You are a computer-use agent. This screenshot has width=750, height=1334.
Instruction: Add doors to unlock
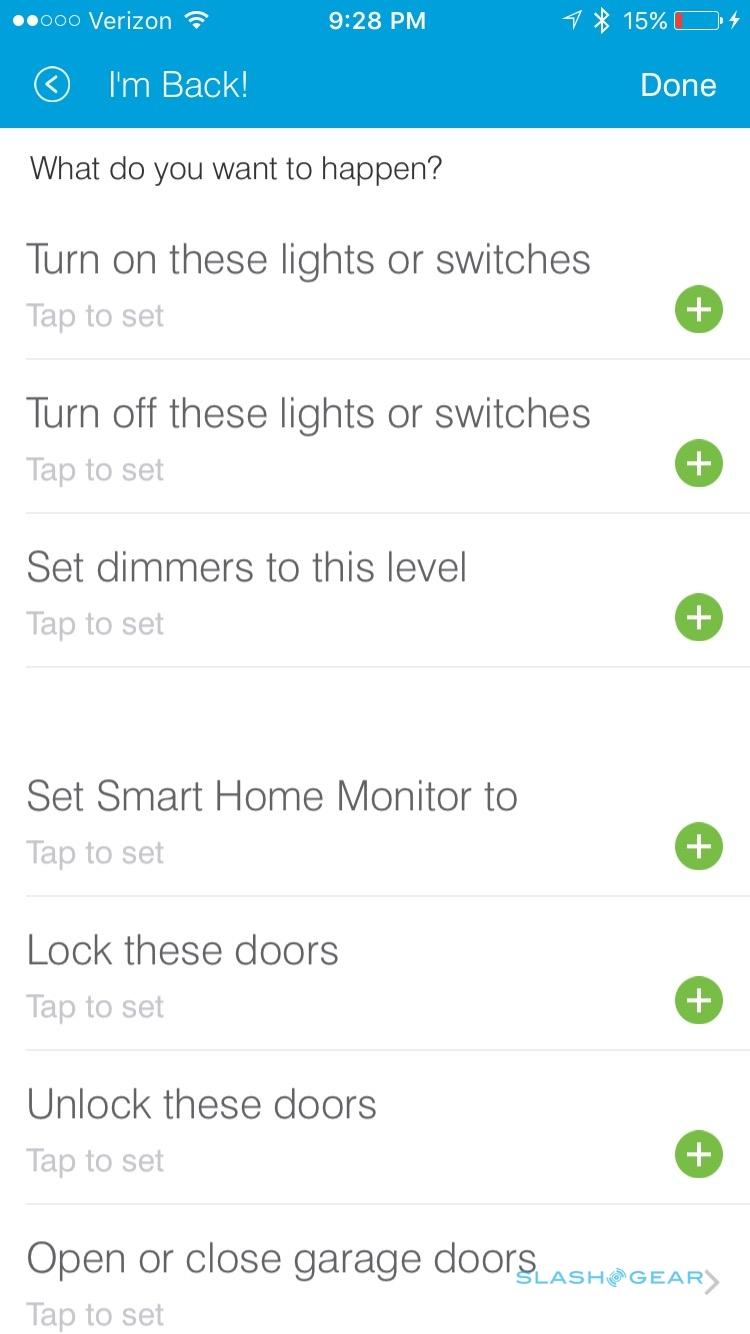698,1155
